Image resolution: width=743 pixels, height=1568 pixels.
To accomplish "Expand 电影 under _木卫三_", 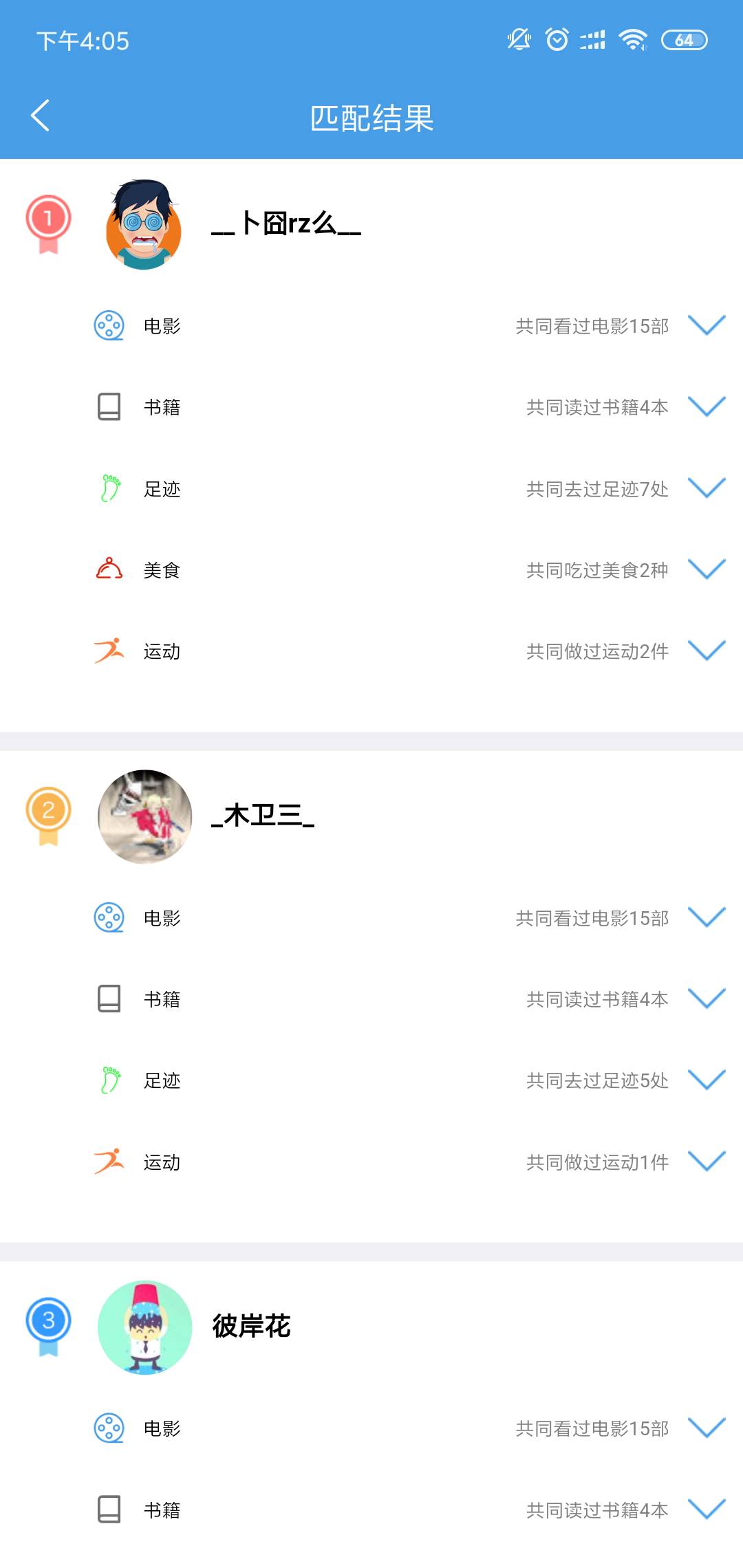I will 707,917.
